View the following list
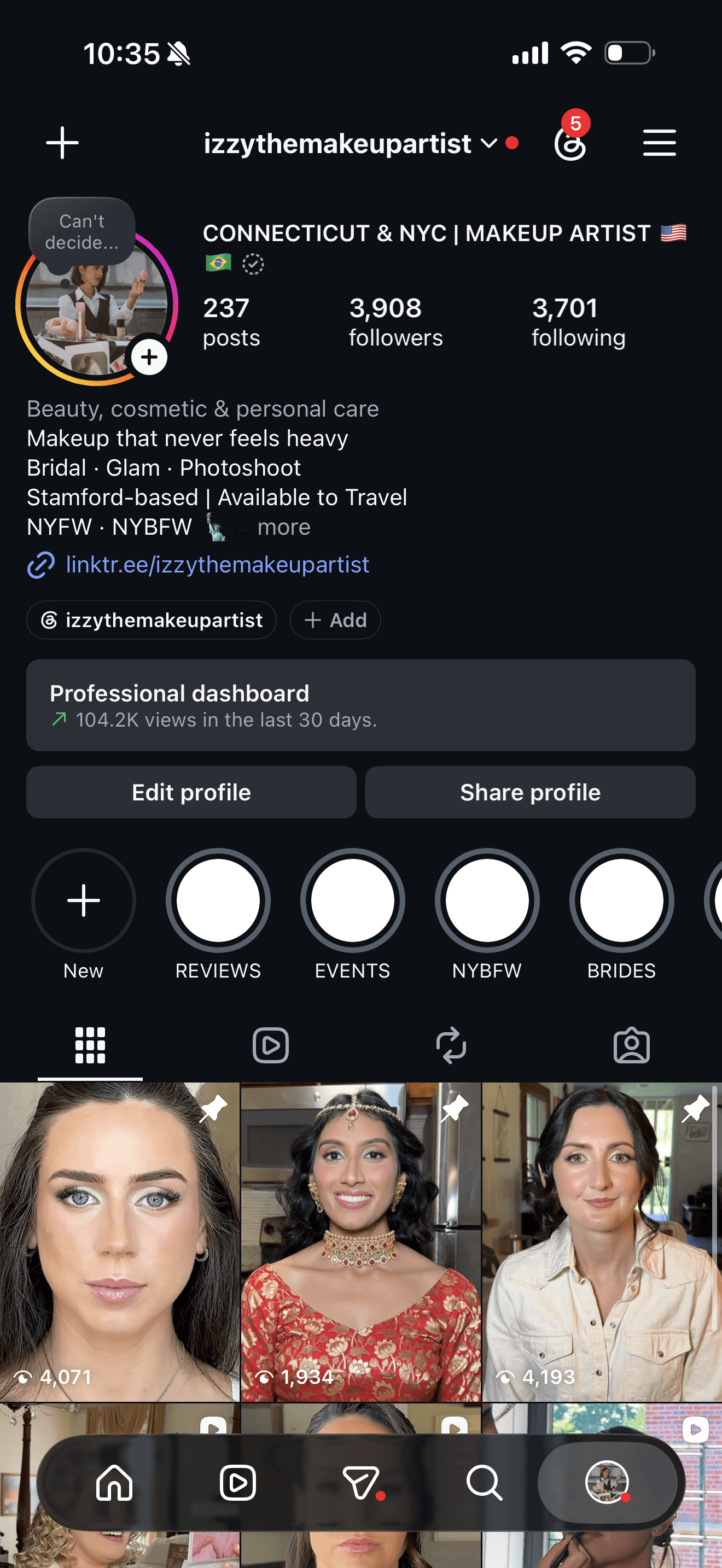This screenshot has height=1568, width=722. pyautogui.click(x=578, y=322)
